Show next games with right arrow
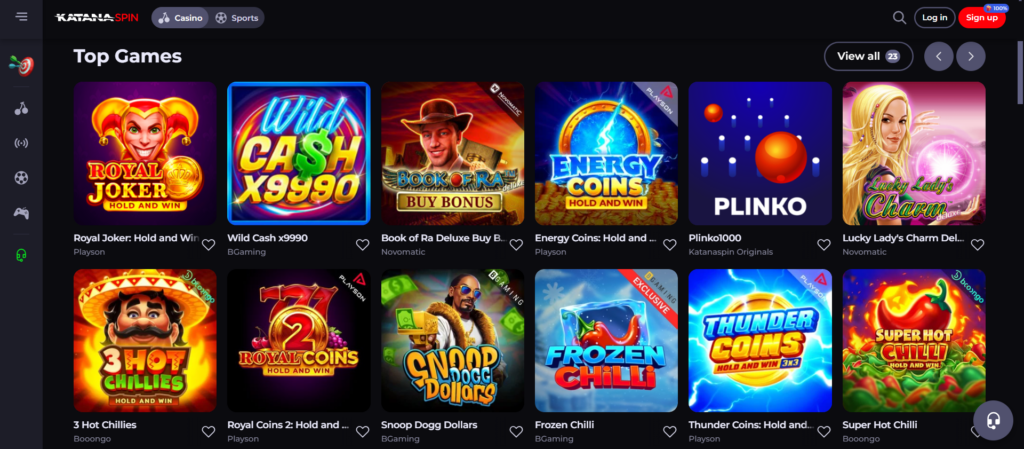Viewport: 1024px width, 449px height. pos(971,56)
